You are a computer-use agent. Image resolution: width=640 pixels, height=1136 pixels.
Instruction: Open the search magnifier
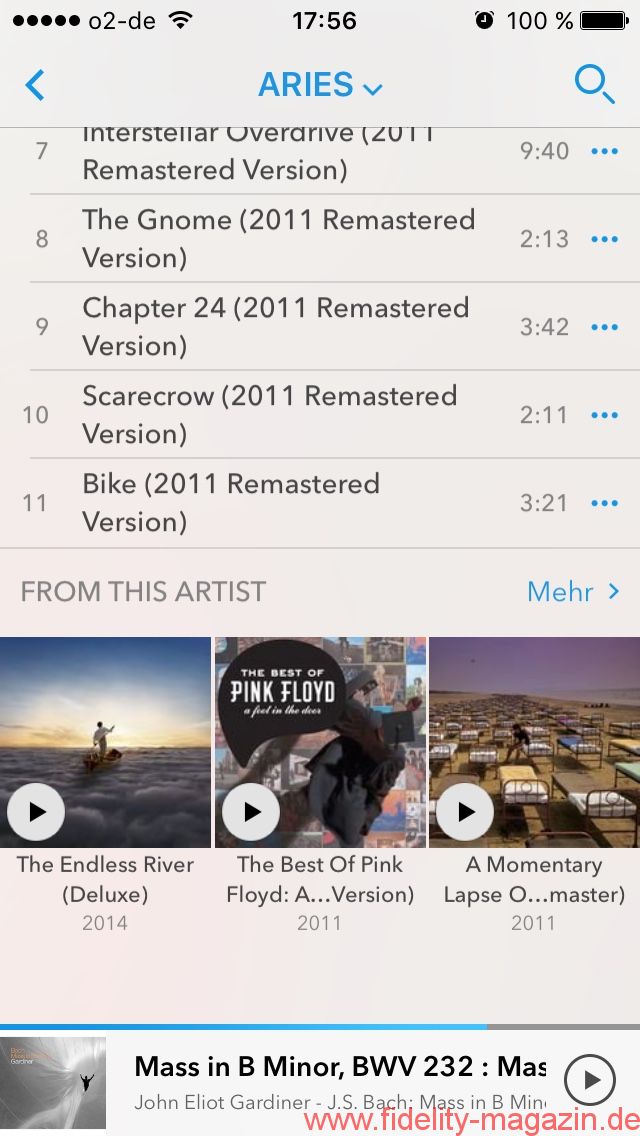(x=594, y=85)
